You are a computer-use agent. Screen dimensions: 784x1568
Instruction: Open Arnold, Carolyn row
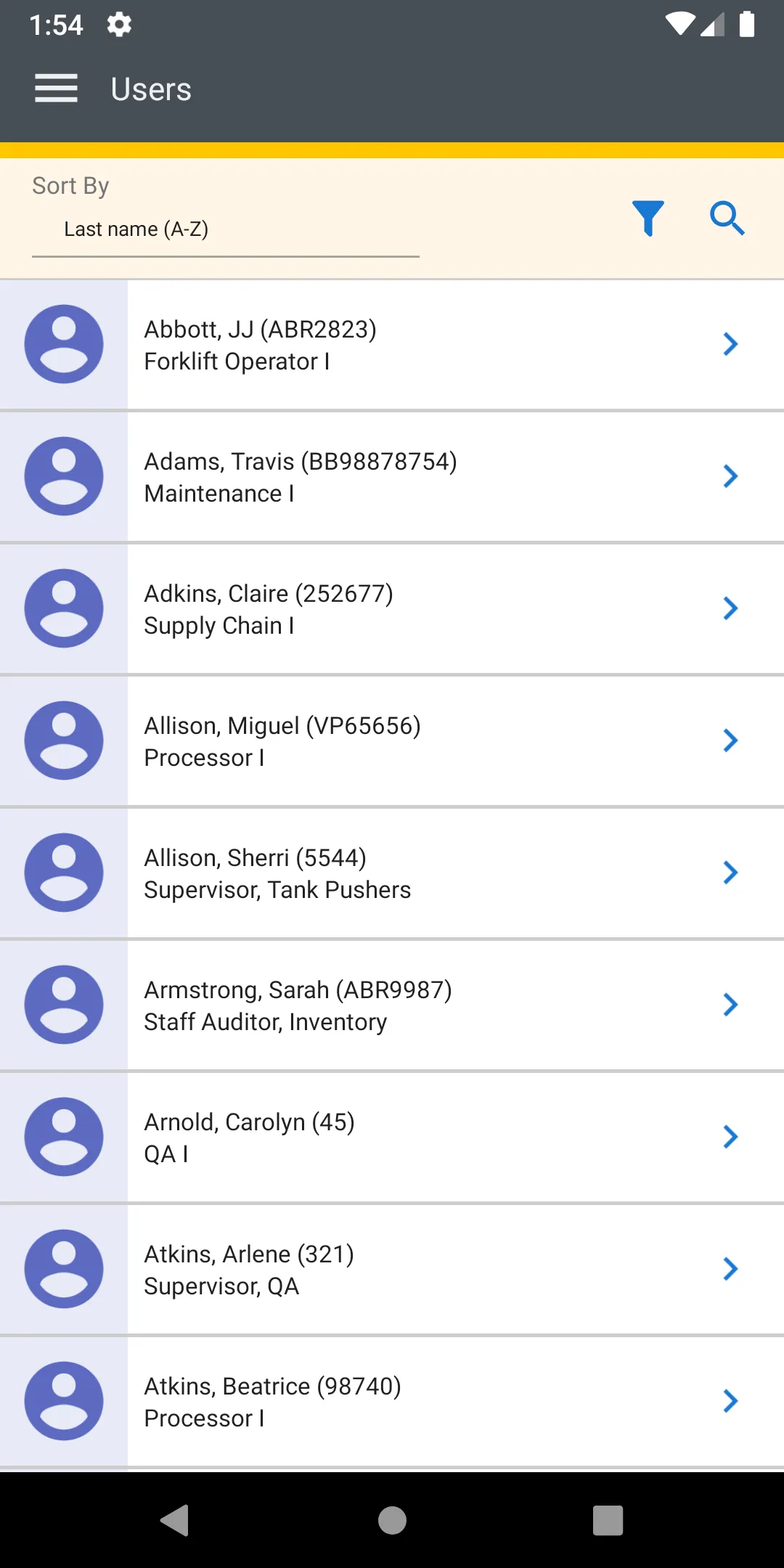click(392, 1138)
